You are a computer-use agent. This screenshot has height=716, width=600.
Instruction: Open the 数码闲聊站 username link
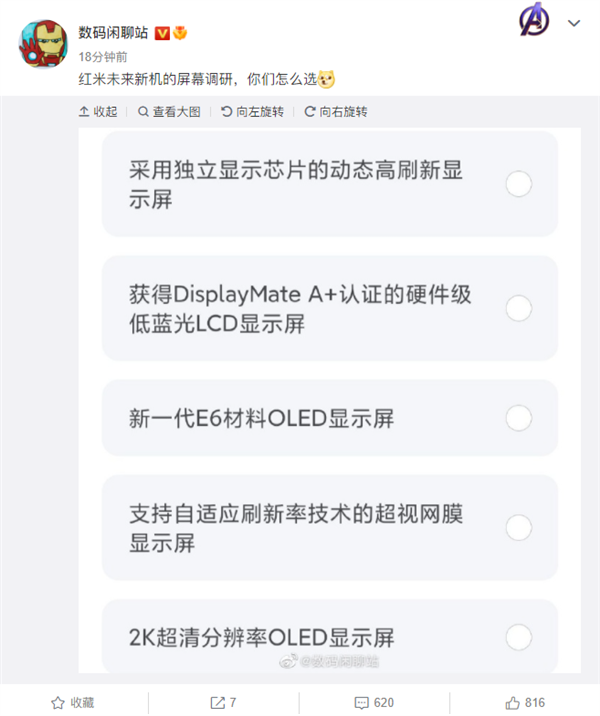point(113,33)
